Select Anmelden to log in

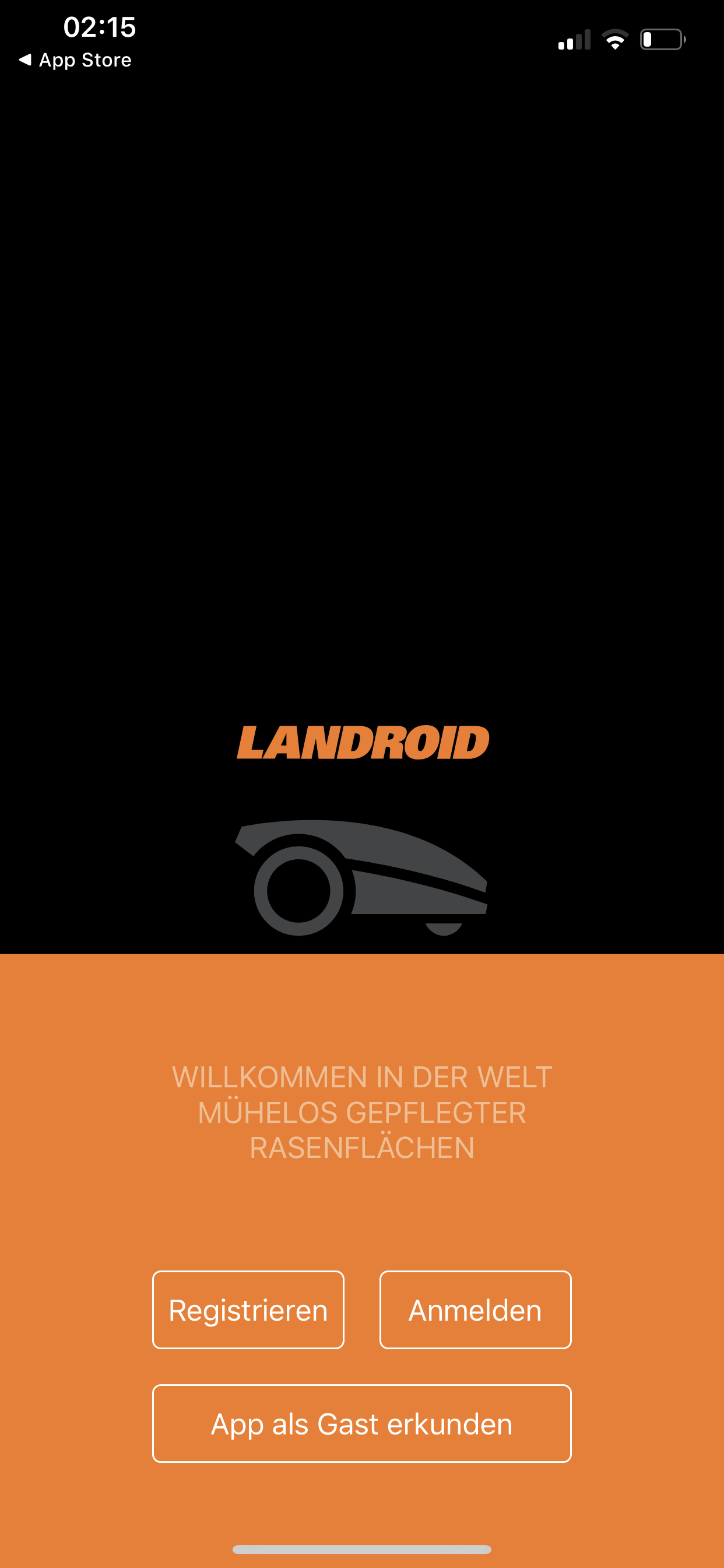(x=475, y=1310)
